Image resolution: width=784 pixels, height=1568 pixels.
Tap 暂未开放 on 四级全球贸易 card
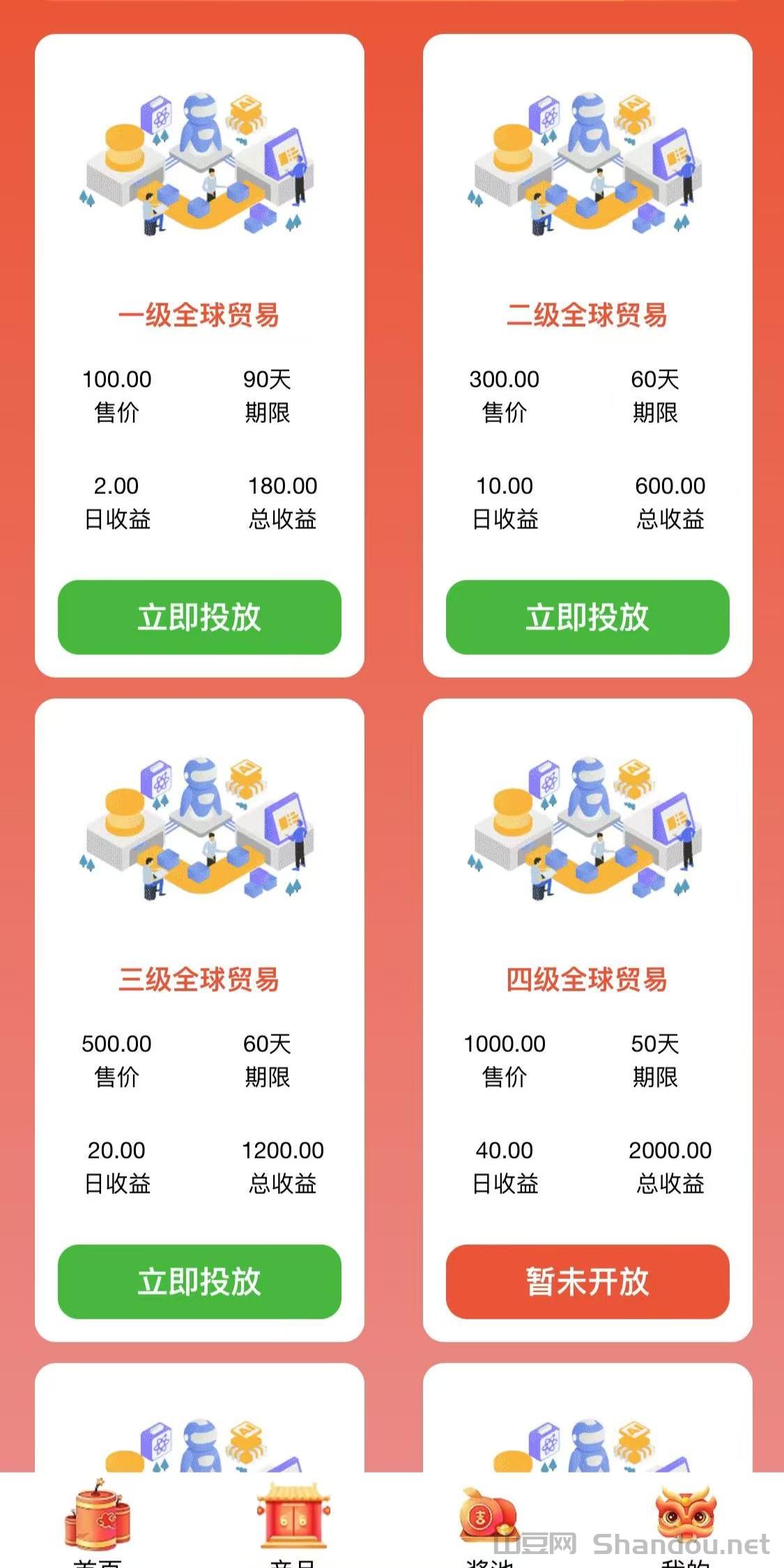[x=587, y=1282]
